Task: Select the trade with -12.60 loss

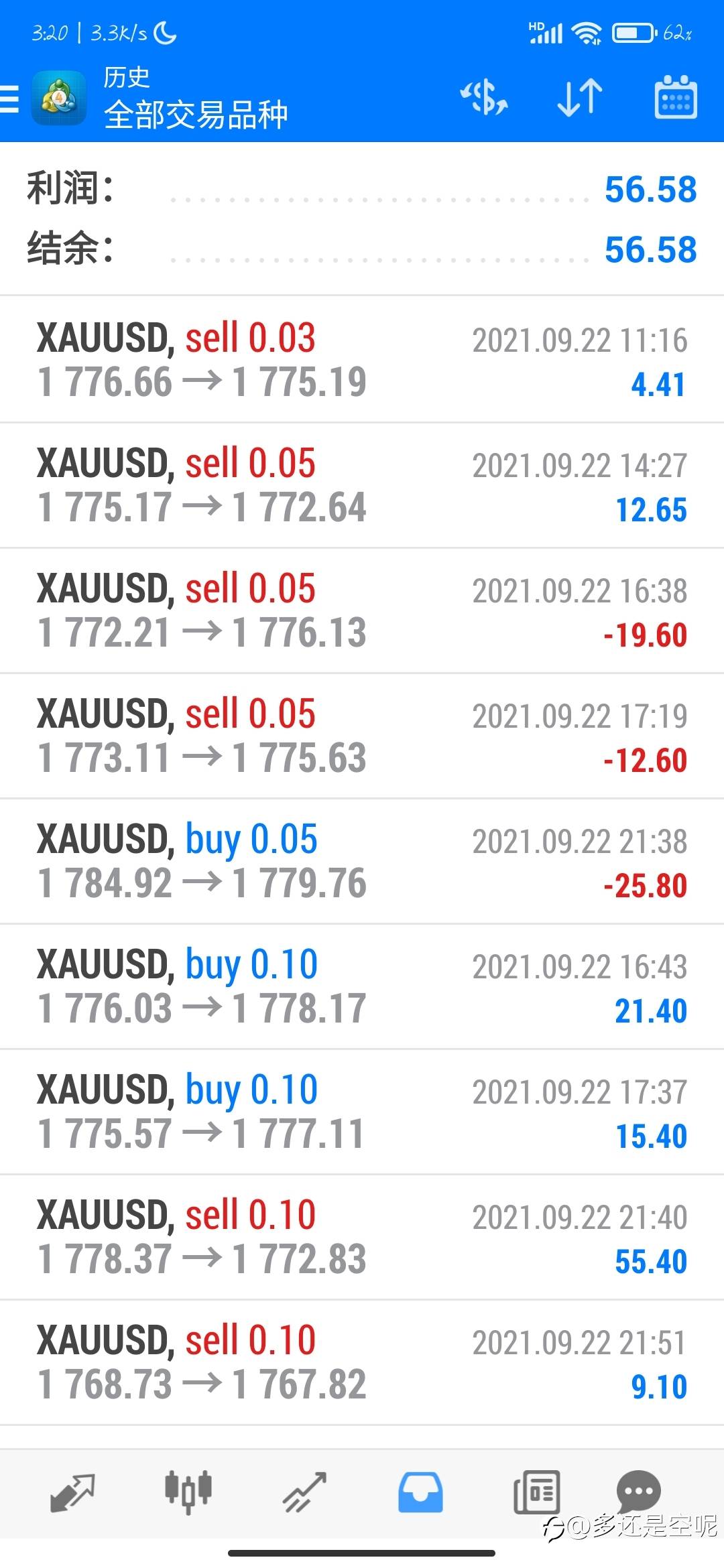Action: point(362,736)
